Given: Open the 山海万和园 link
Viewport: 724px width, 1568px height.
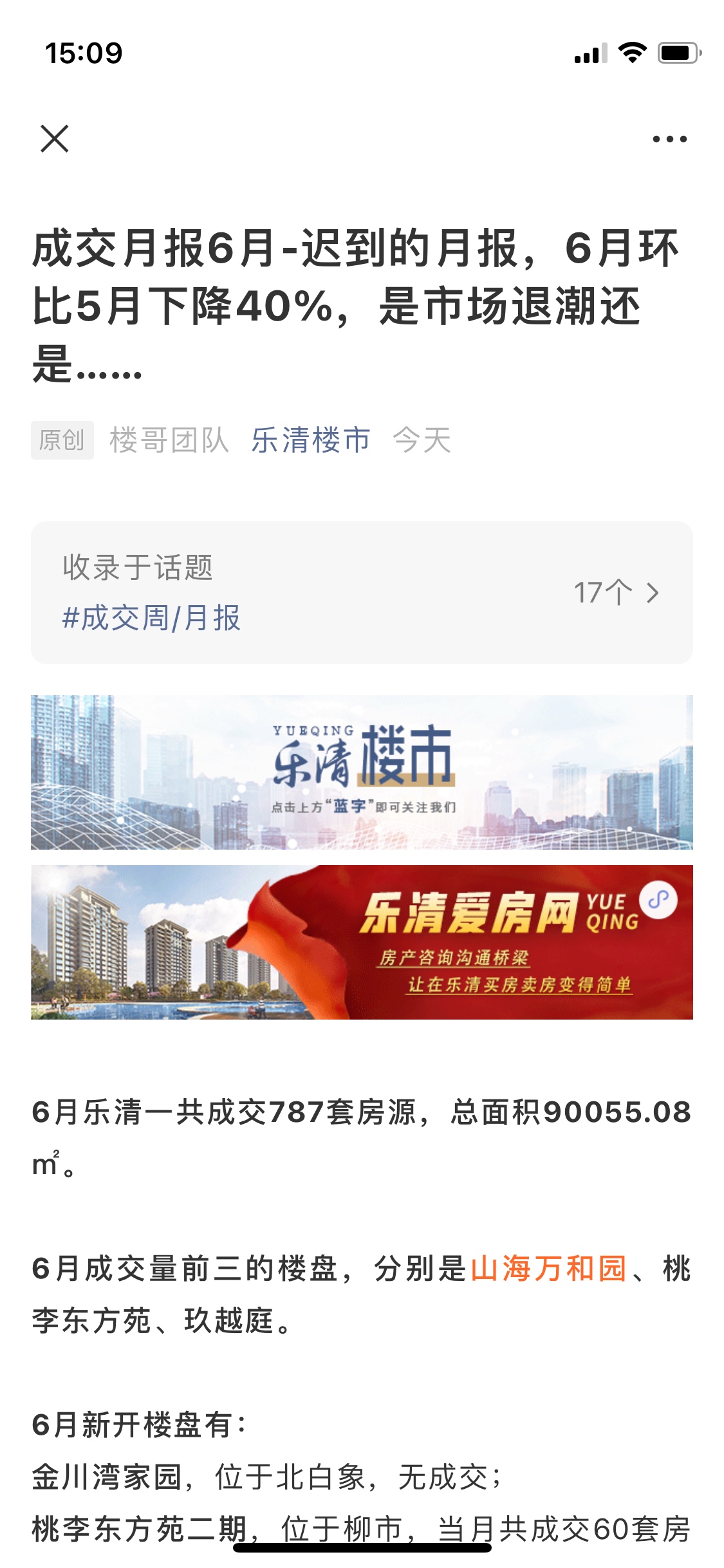Looking at the screenshot, I should [x=548, y=1269].
